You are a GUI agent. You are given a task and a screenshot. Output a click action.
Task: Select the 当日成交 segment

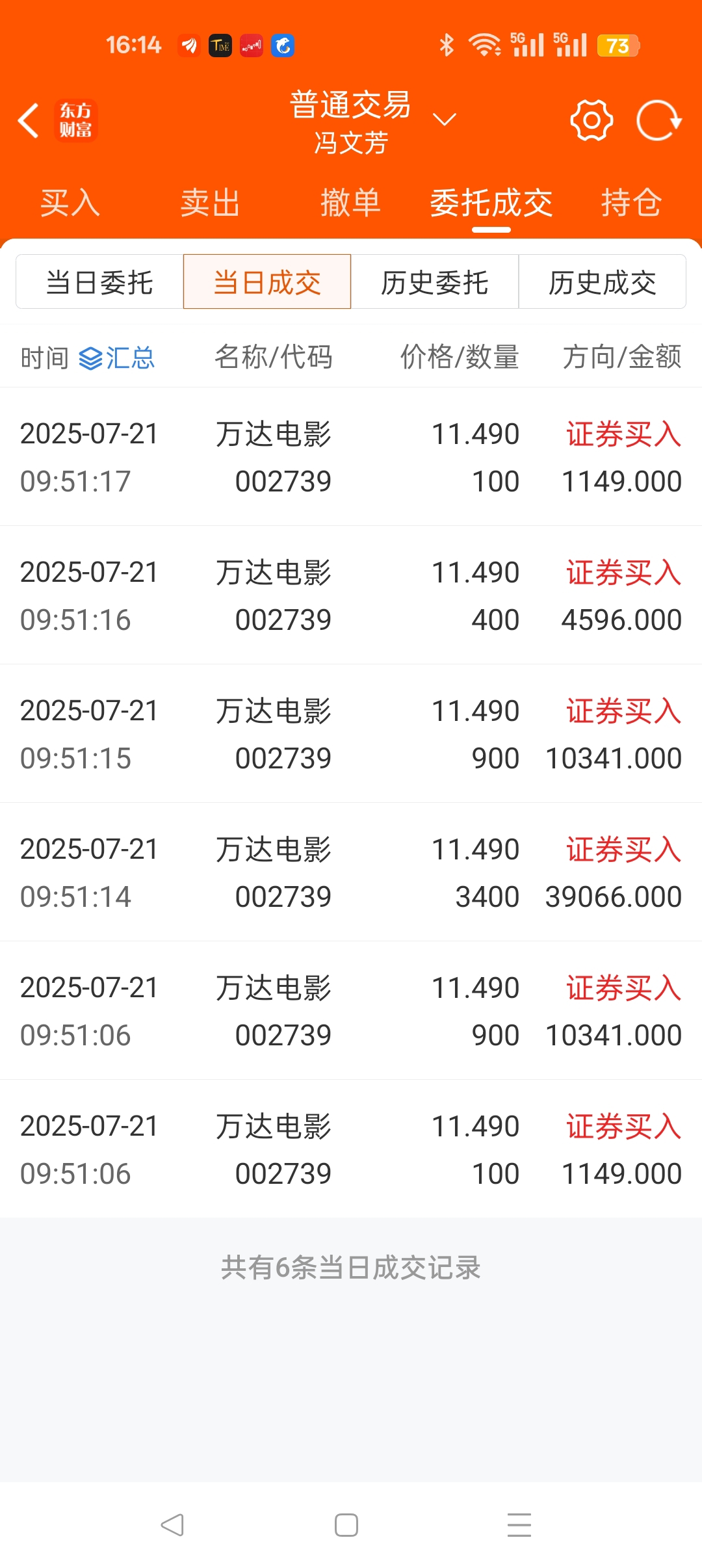click(267, 282)
